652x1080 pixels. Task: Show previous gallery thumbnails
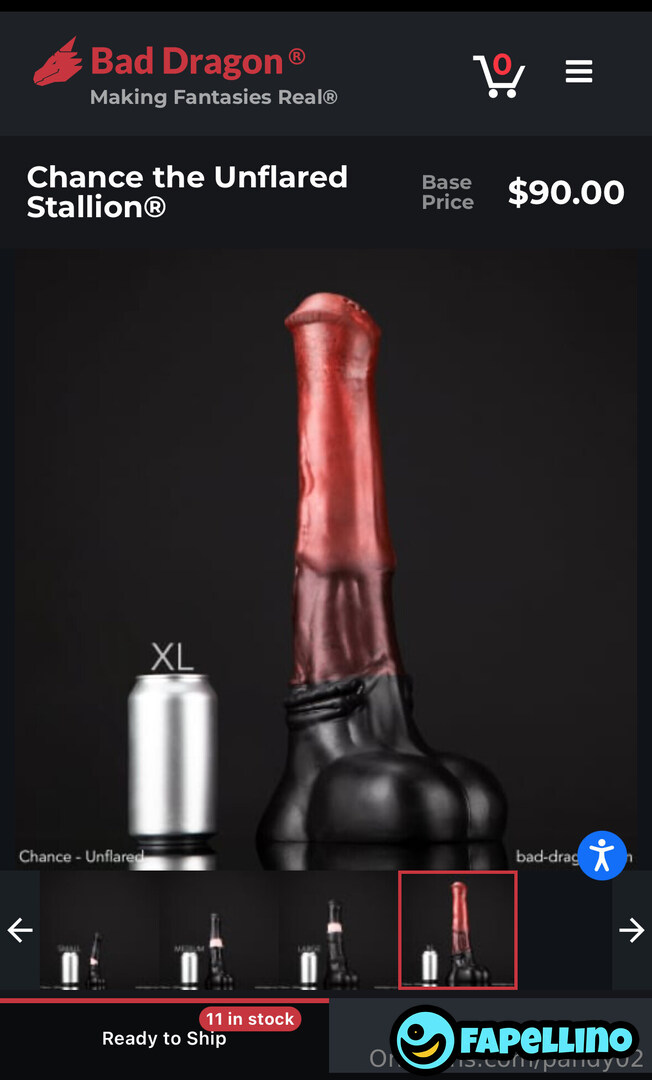point(20,931)
